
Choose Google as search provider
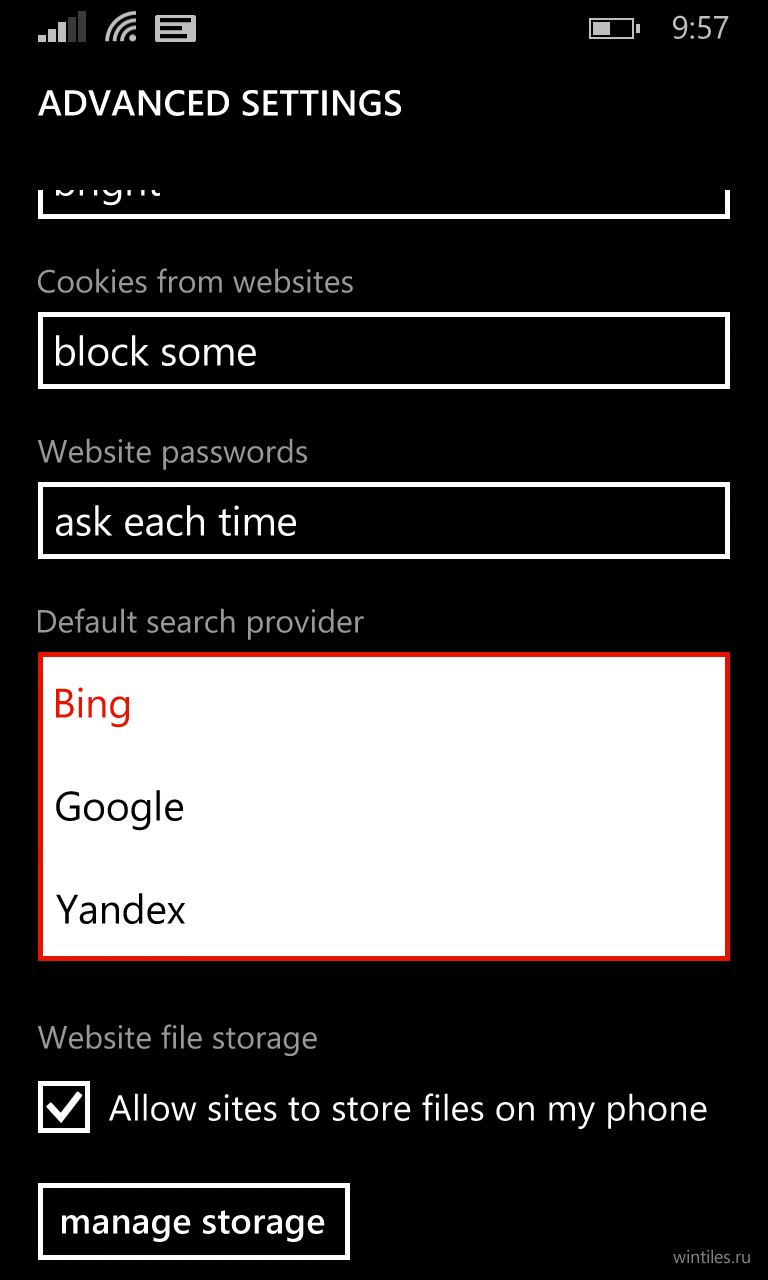coord(384,807)
